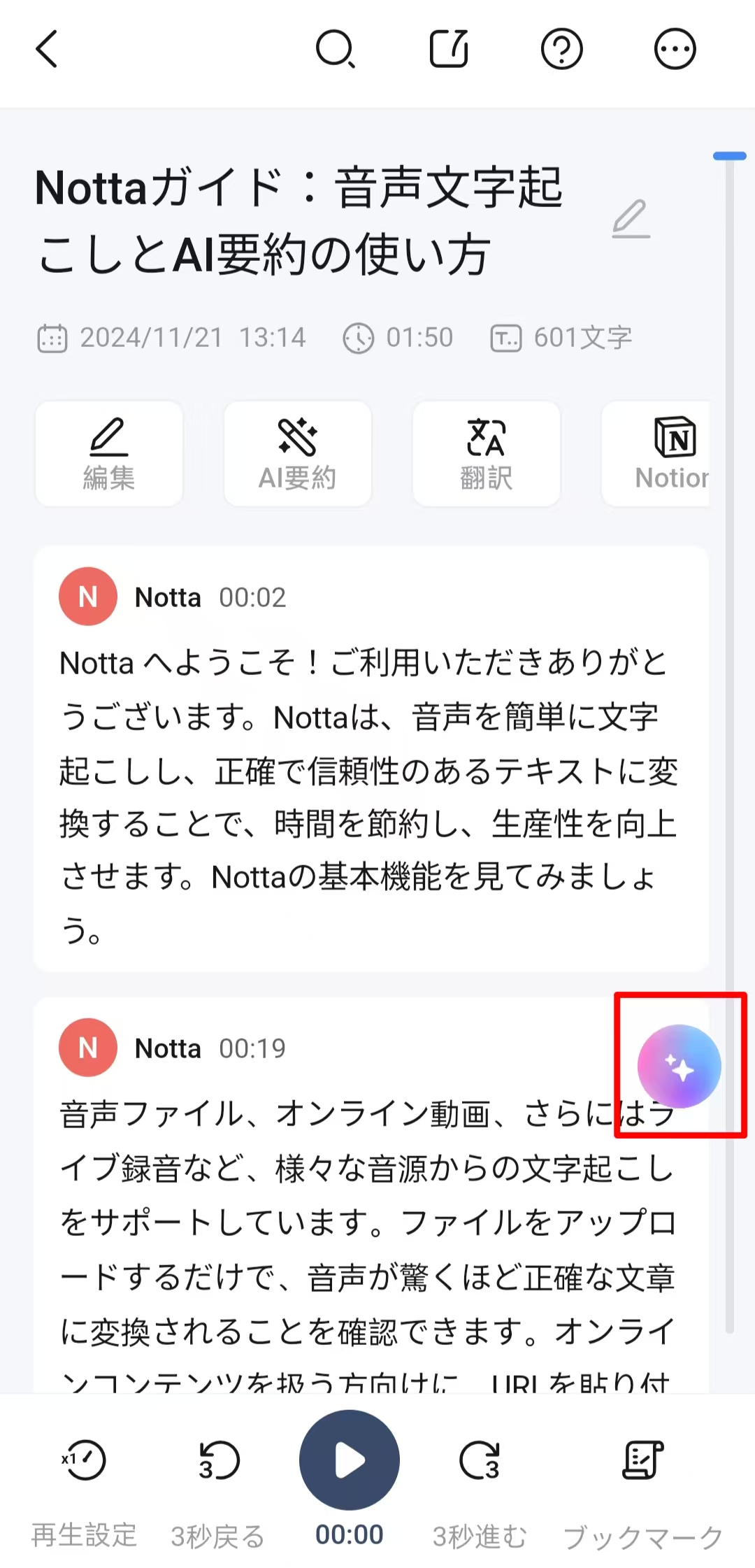Export to Notion

pos(664,453)
